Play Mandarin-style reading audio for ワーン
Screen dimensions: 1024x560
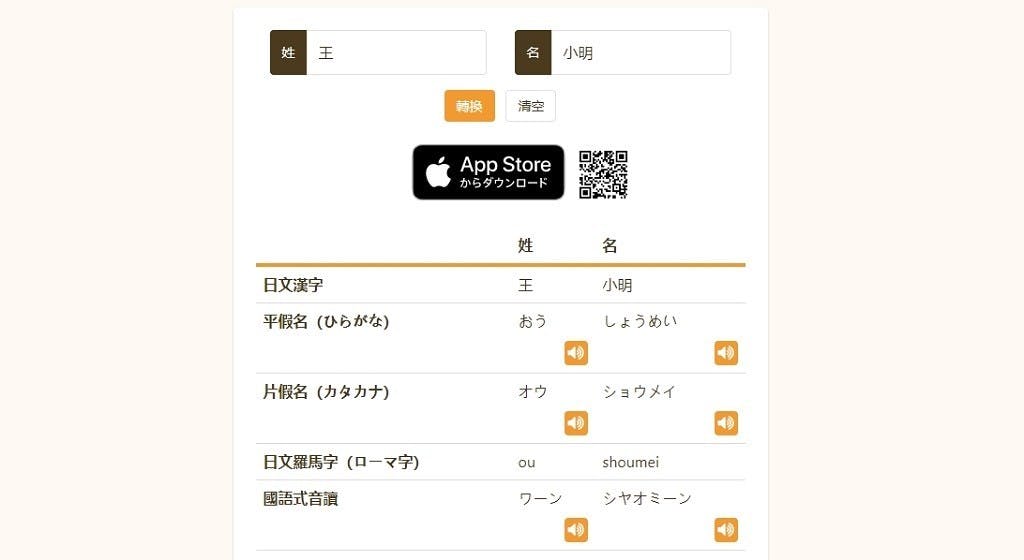click(576, 530)
